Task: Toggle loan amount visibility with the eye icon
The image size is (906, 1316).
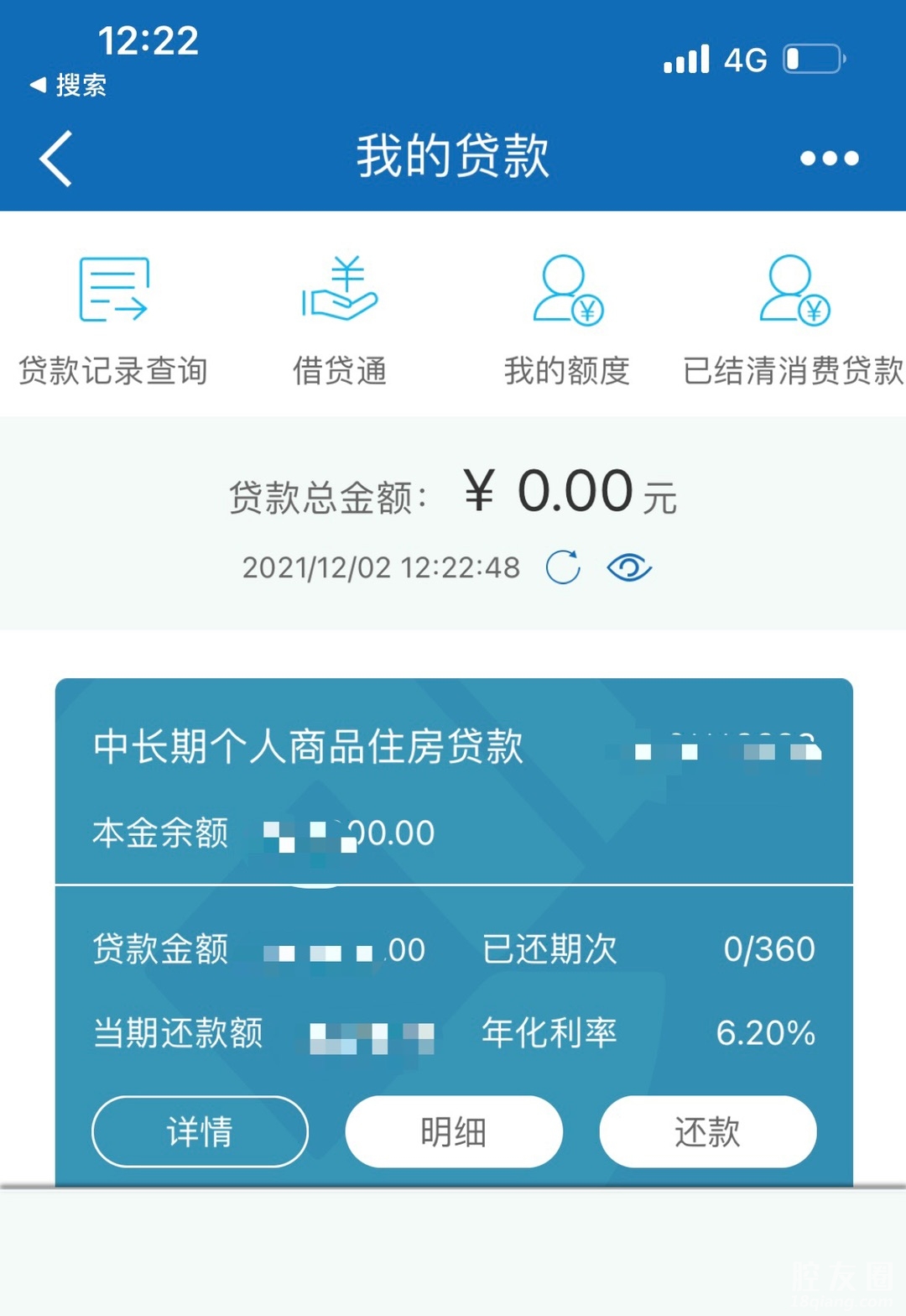Action: [x=629, y=567]
